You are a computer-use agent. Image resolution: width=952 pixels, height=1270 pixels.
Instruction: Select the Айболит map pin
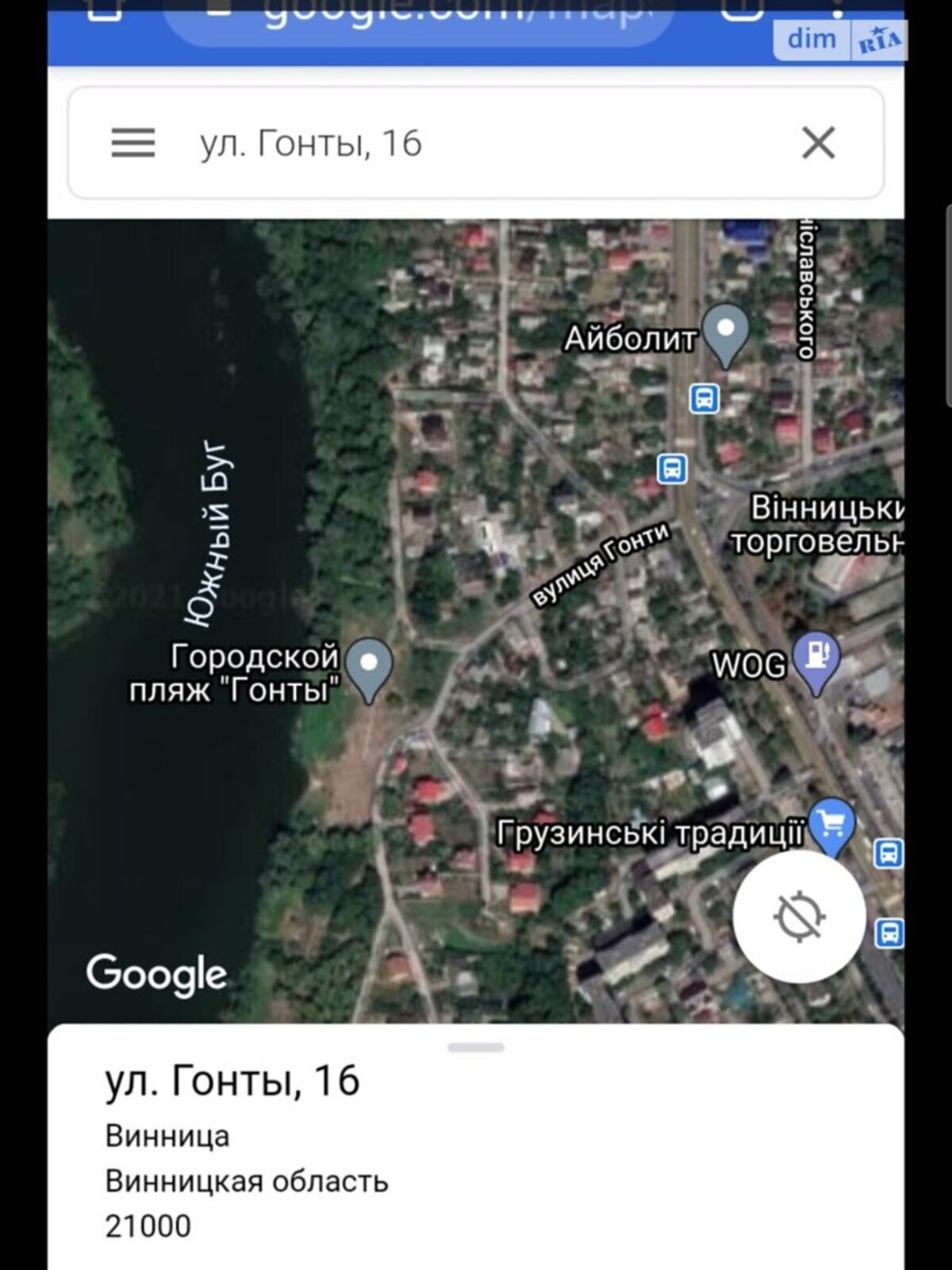(726, 333)
